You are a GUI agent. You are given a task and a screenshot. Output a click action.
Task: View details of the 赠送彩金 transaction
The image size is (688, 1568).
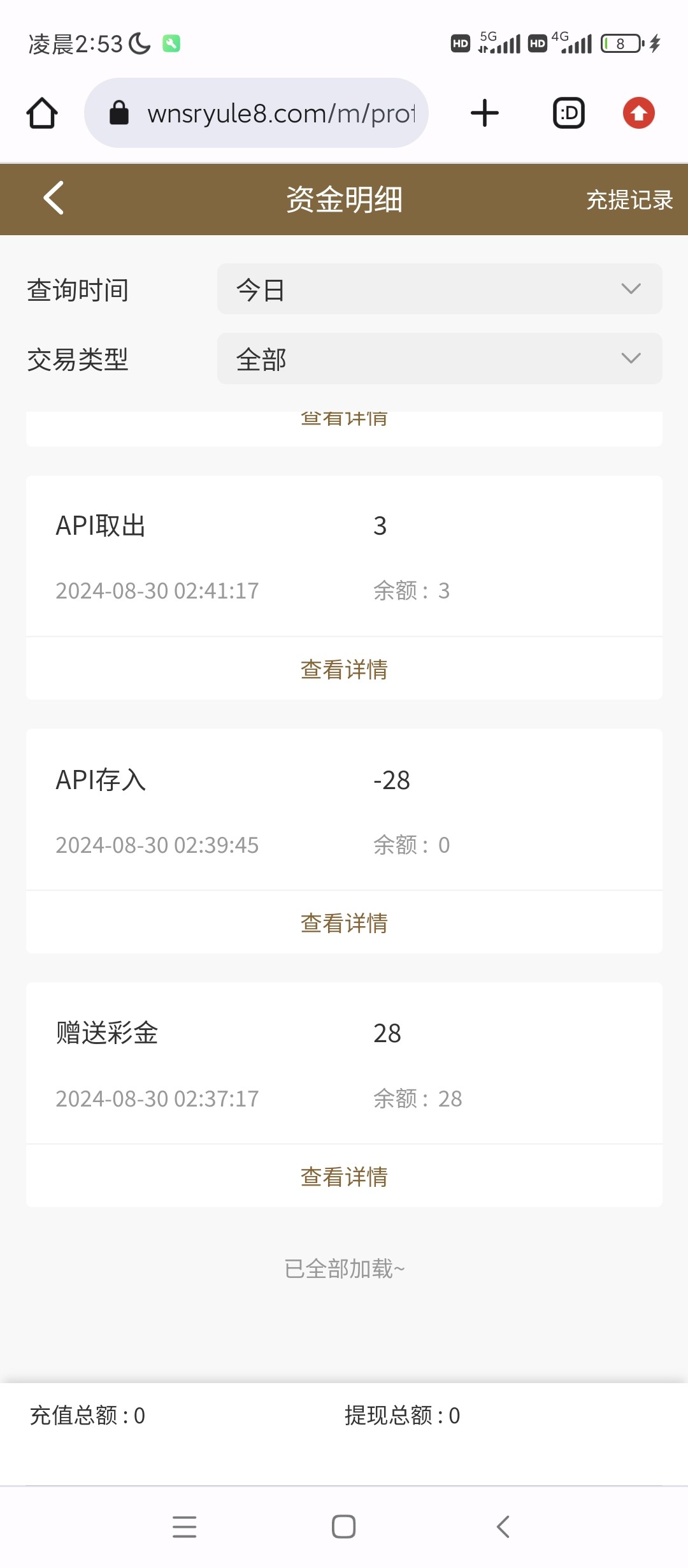tap(344, 1177)
